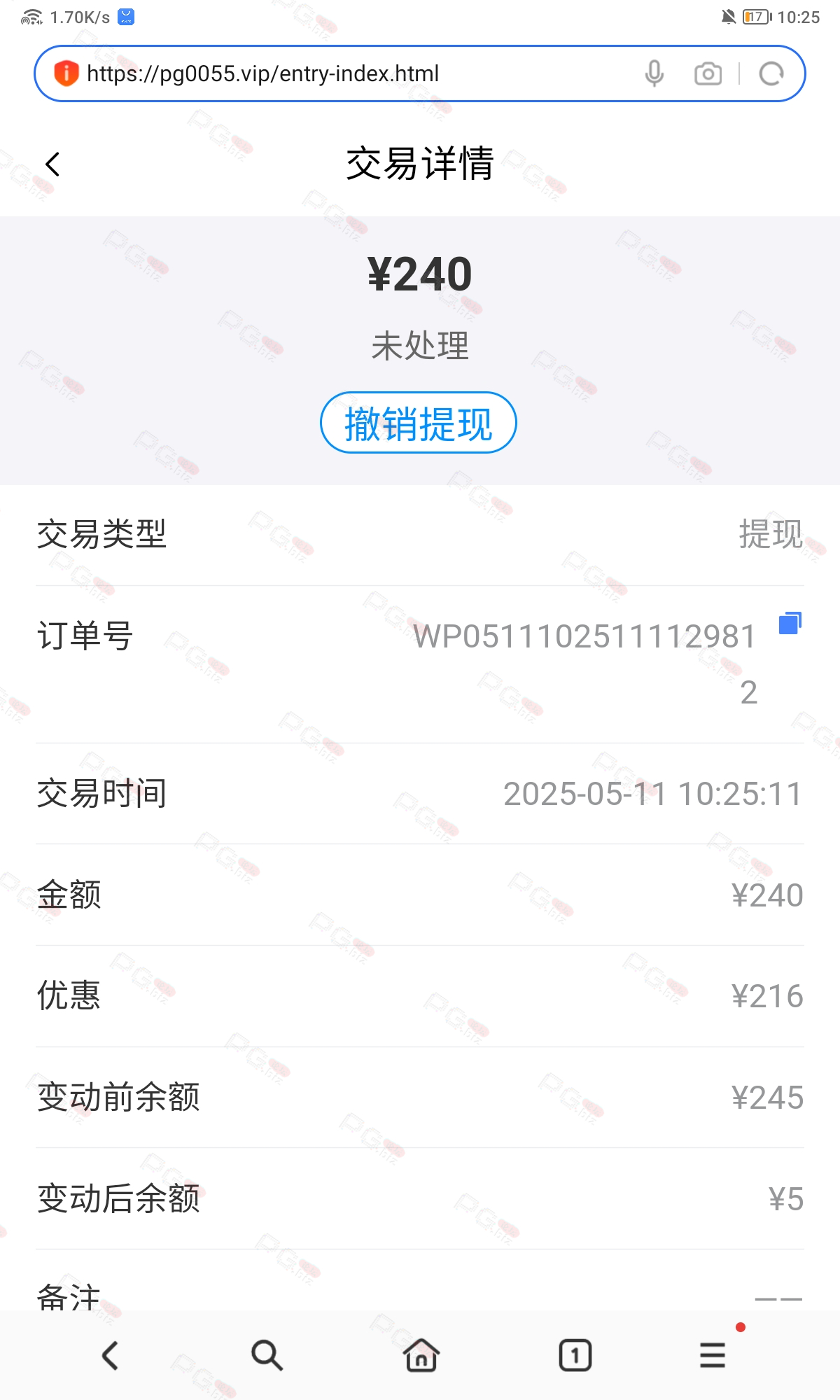Image resolution: width=840 pixels, height=1400 pixels.
Task: Open the browser hamburger menu
Action: coord(713,1356)
